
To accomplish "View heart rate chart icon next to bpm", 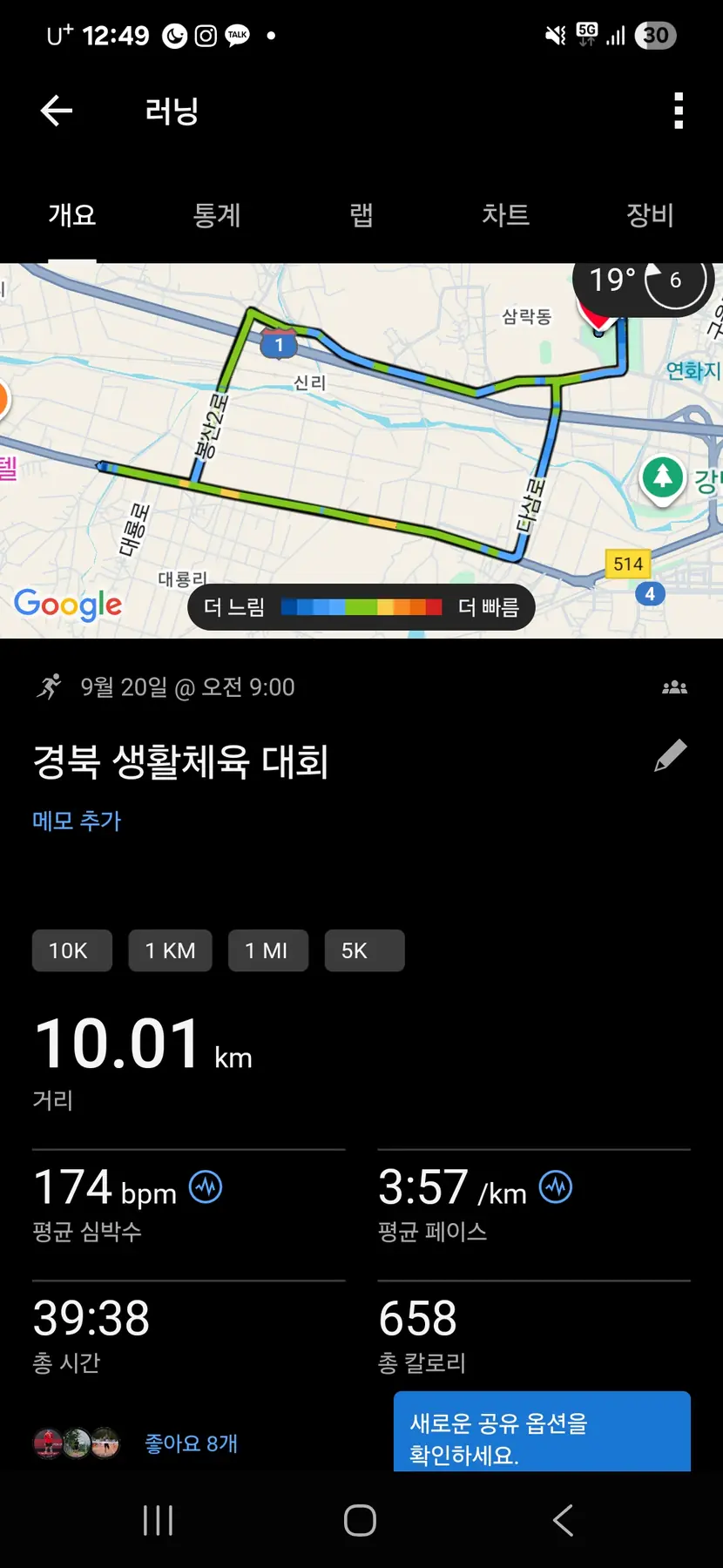I will [x=206, y=1186].
